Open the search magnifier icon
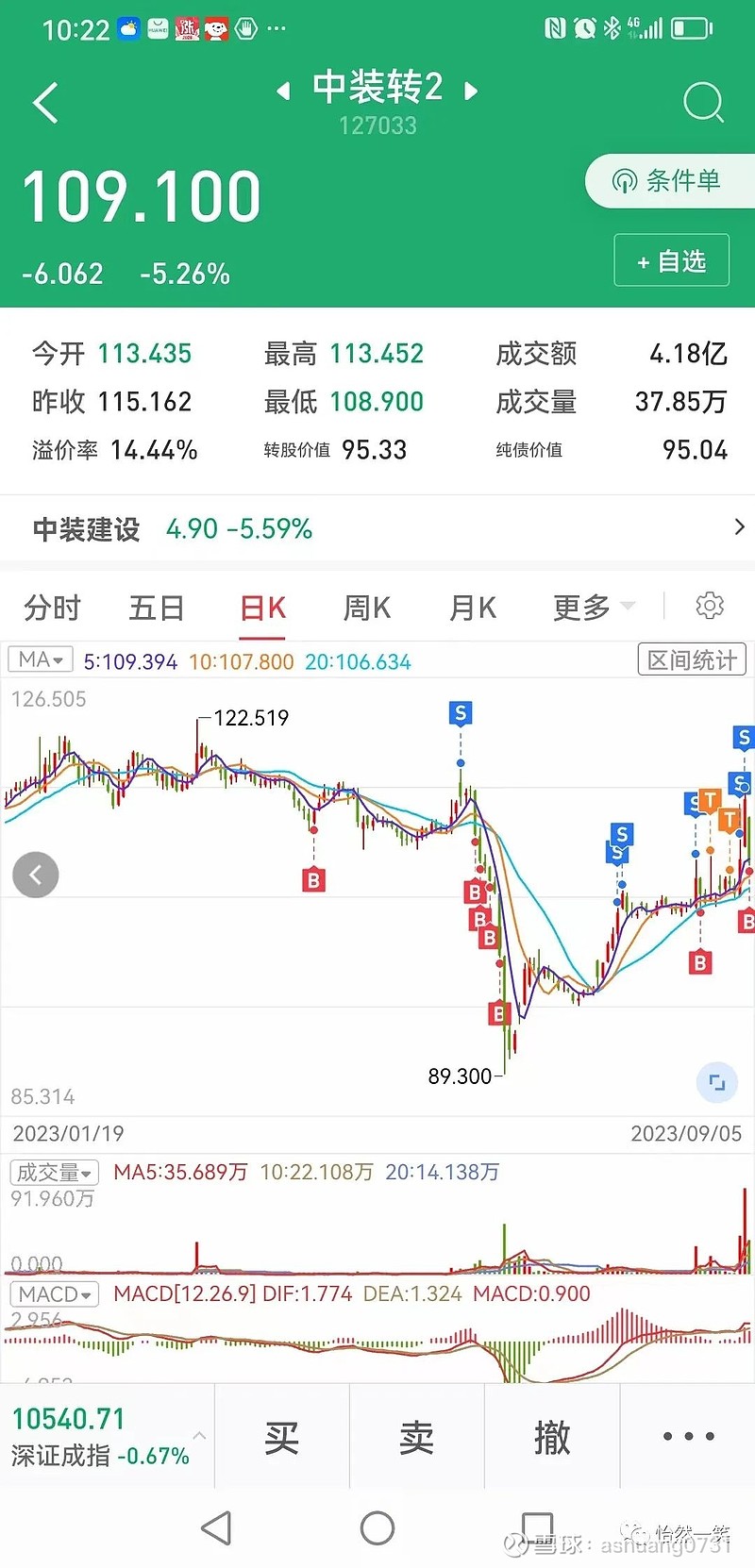The image size is (755, 1568). (703, 102)
